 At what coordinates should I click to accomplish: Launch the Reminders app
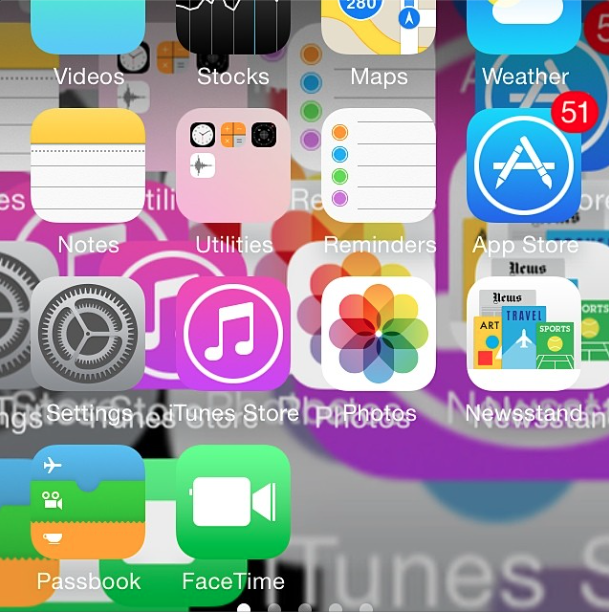[x=378, y=165]
